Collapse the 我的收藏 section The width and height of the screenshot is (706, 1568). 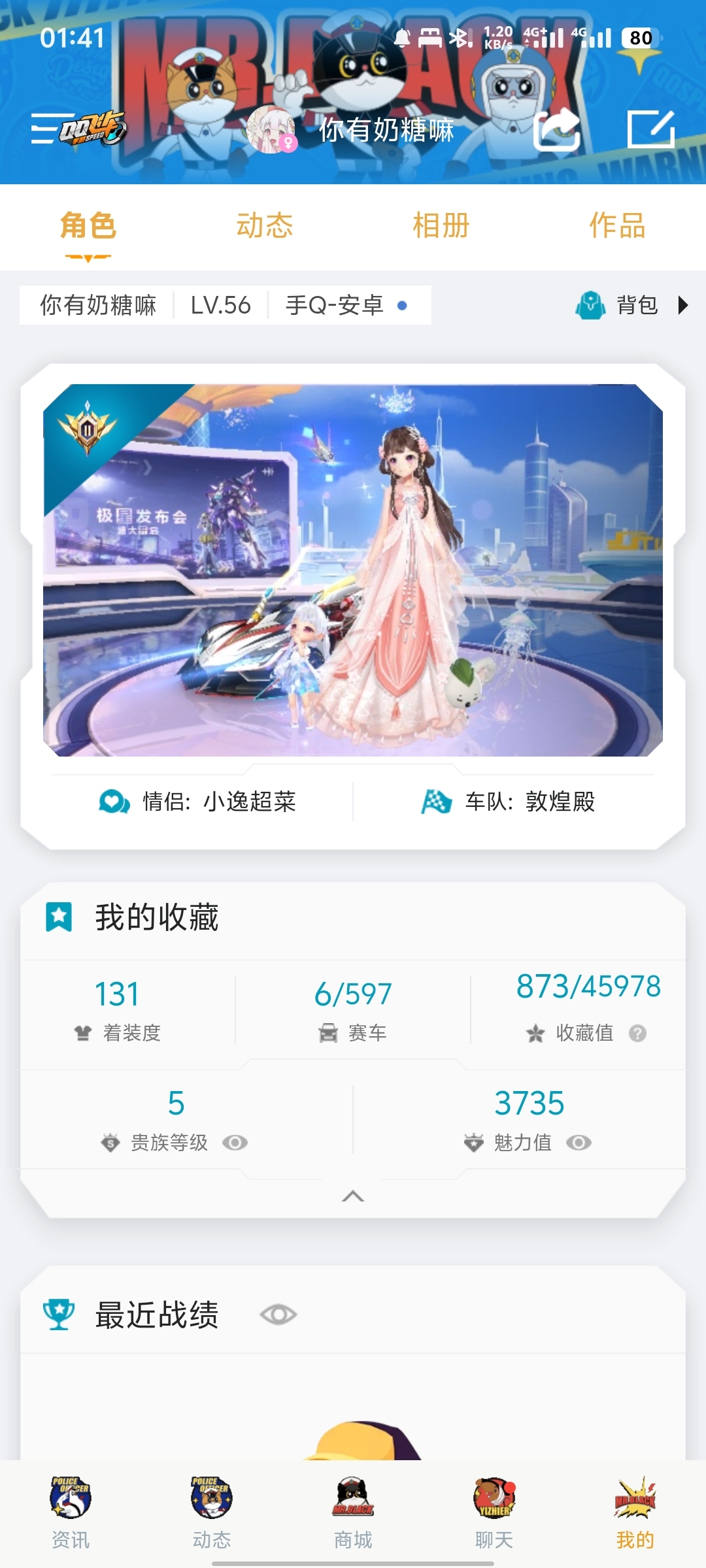pyautogui.click(x=353, y=1196)
